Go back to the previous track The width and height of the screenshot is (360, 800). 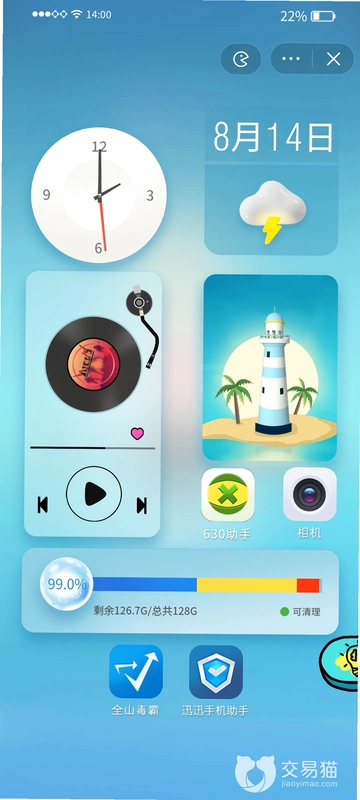coord(43,505)
